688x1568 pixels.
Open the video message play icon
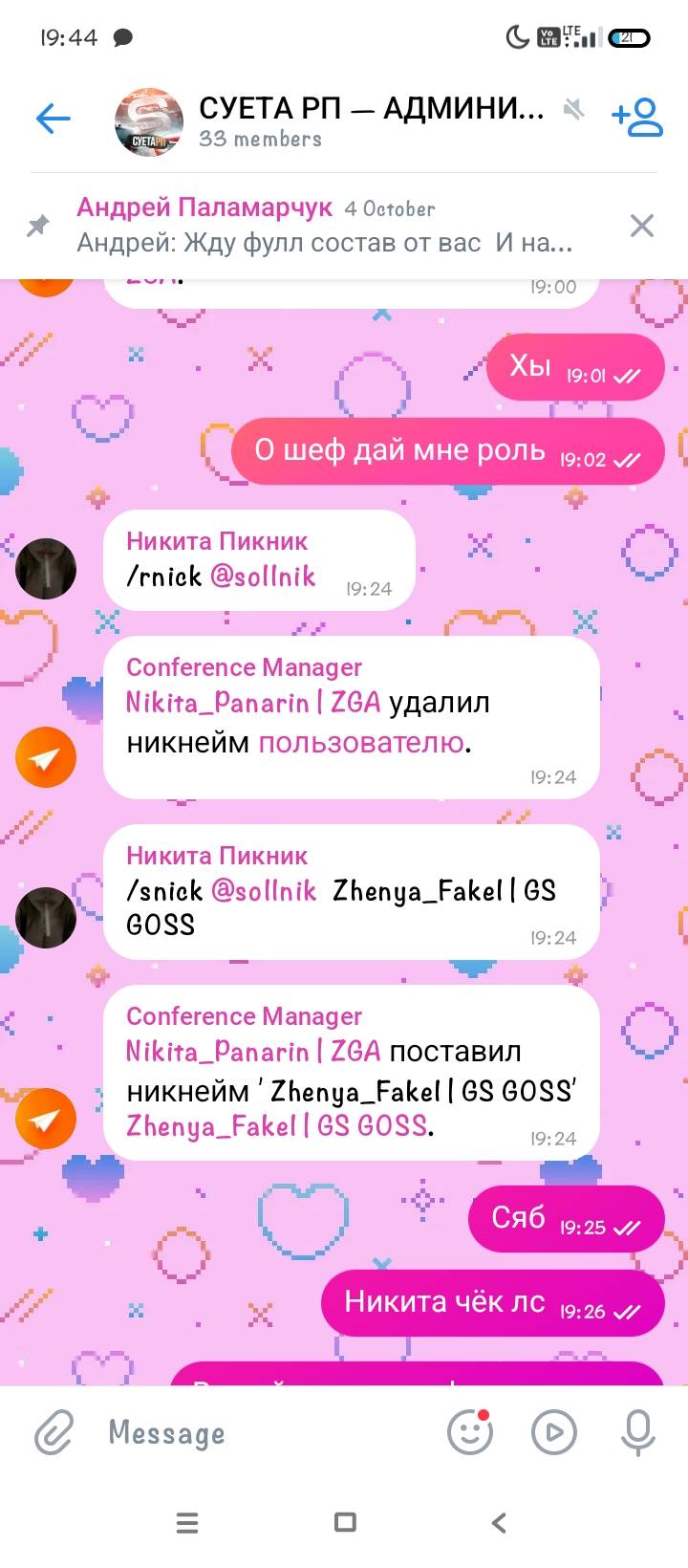coord(554,1432)
